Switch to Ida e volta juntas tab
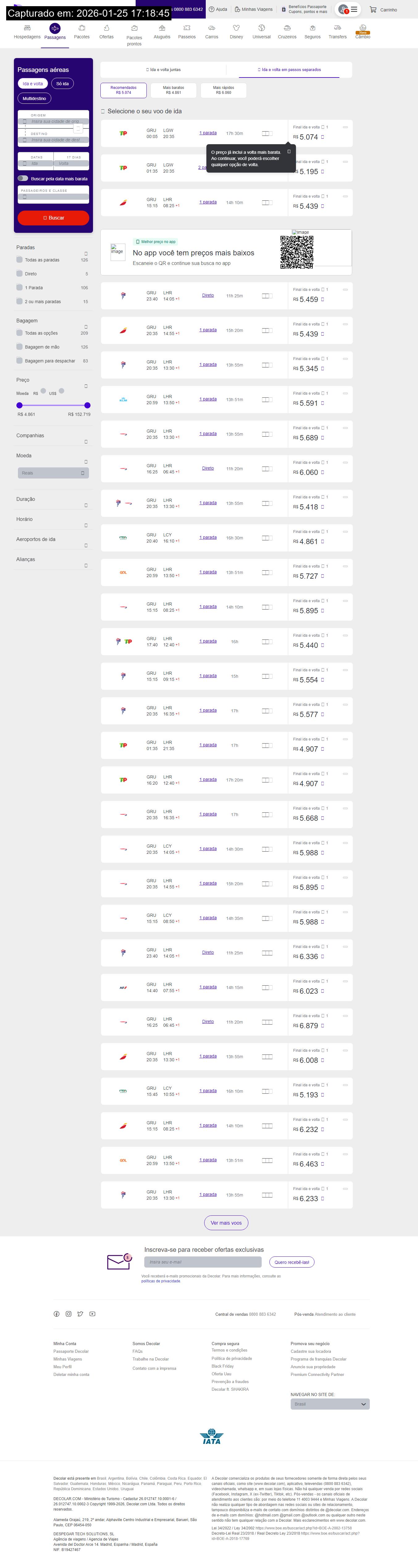The height and width of the screenshot is (1568, 418). pyautogui.click(x=163, y=69)
